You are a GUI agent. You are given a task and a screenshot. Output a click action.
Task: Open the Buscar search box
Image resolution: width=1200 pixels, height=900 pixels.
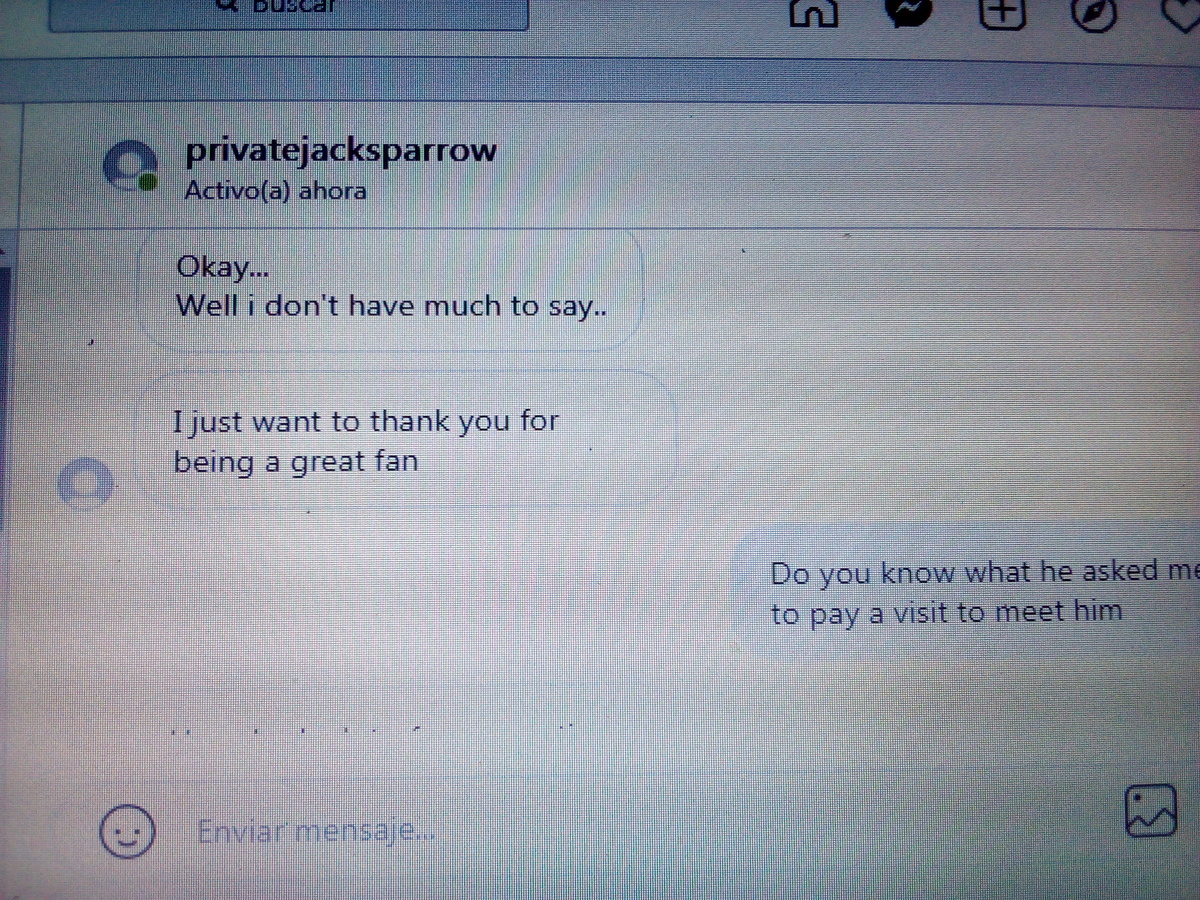(288, 10)
